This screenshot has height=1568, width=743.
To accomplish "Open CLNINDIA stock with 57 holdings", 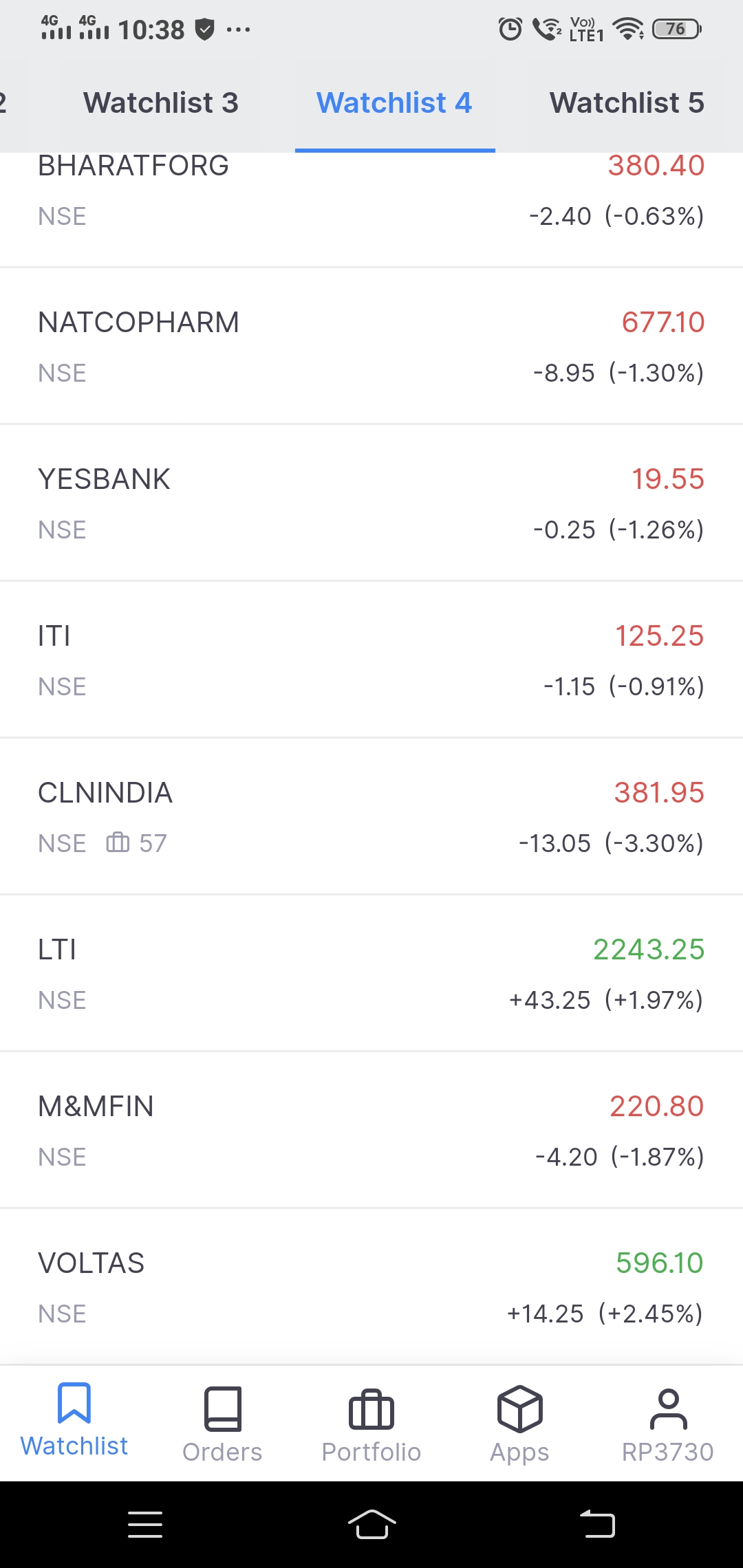I will click(371, 816).
